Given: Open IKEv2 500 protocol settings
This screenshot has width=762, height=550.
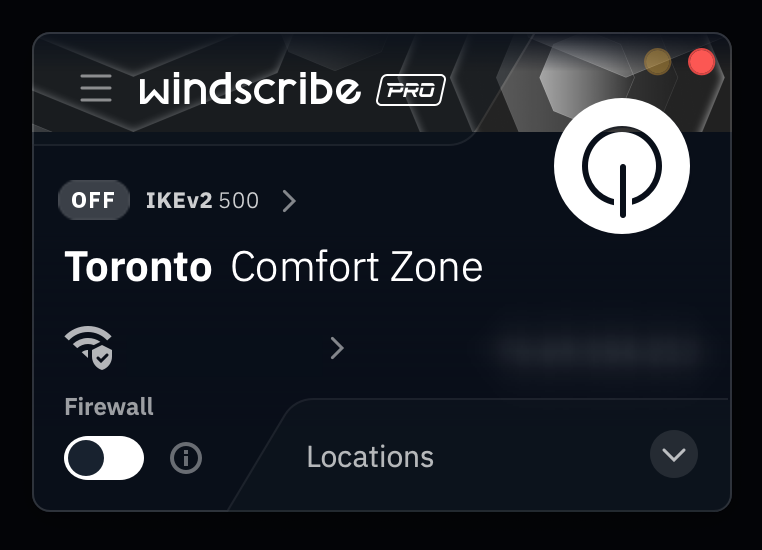Looking at the screenshot, I should 289,201.
